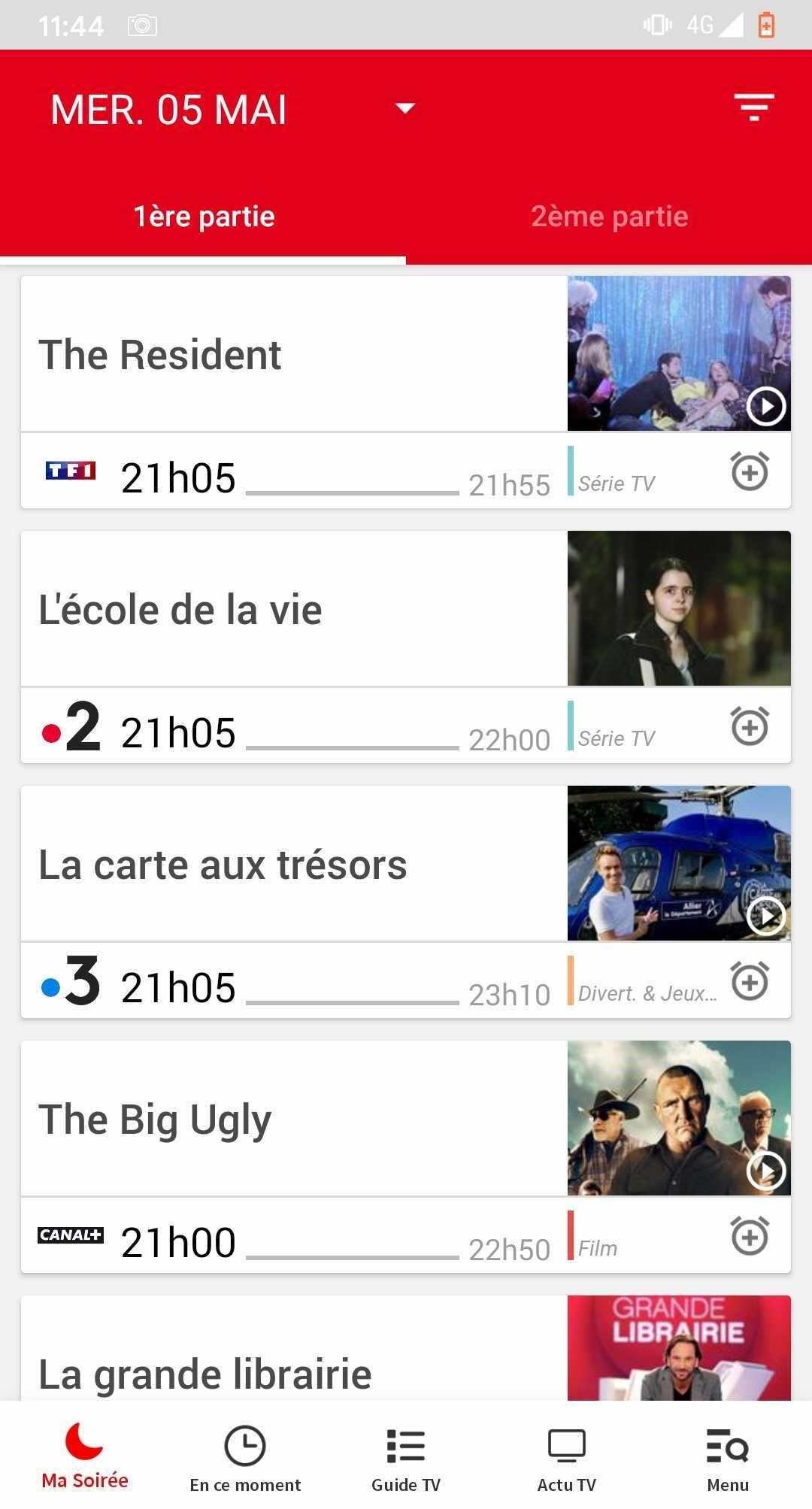812x1509 pixels.
Task: Go to the Ma Soirée tab
Action: point(84,1456)
